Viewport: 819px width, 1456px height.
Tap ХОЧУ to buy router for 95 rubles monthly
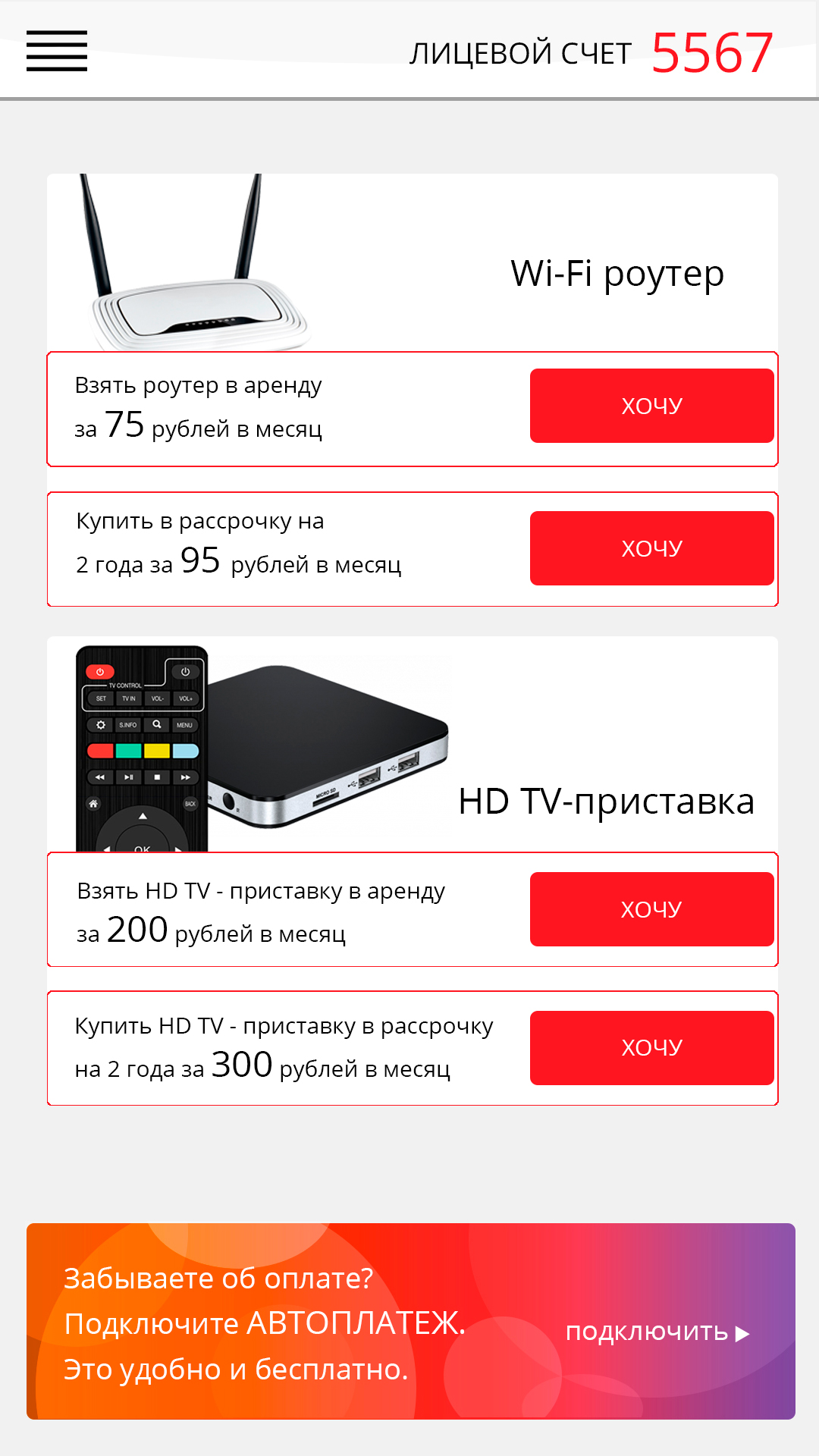[652, 548]
